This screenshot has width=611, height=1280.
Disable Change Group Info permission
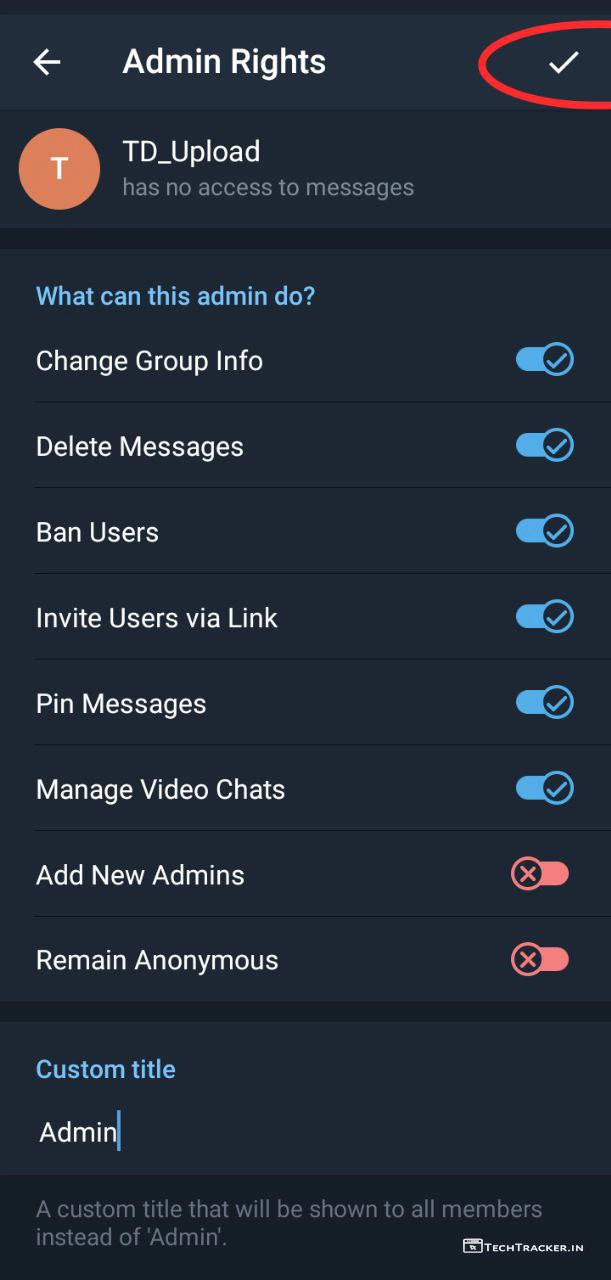544,360
